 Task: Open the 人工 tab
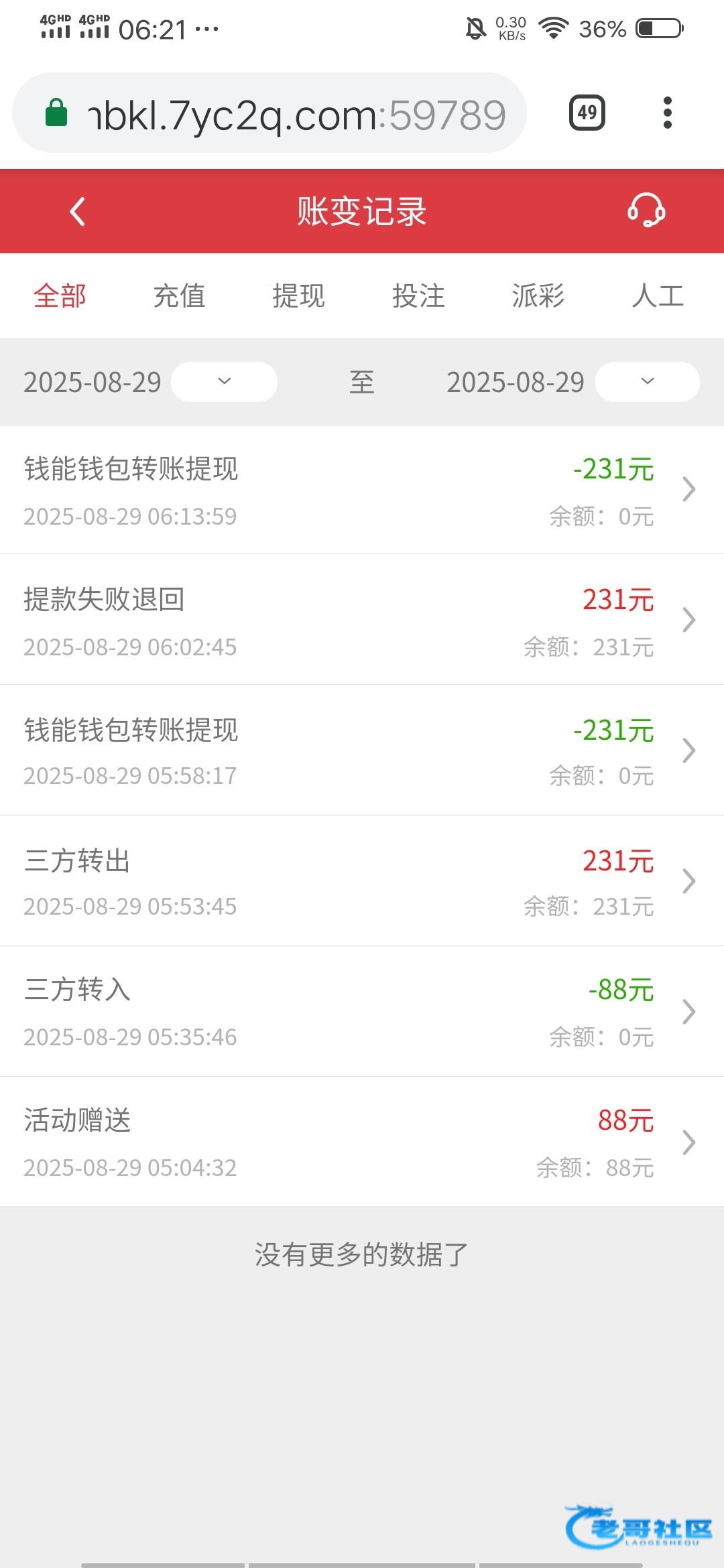pyautogui.click(x=657, y=296)
